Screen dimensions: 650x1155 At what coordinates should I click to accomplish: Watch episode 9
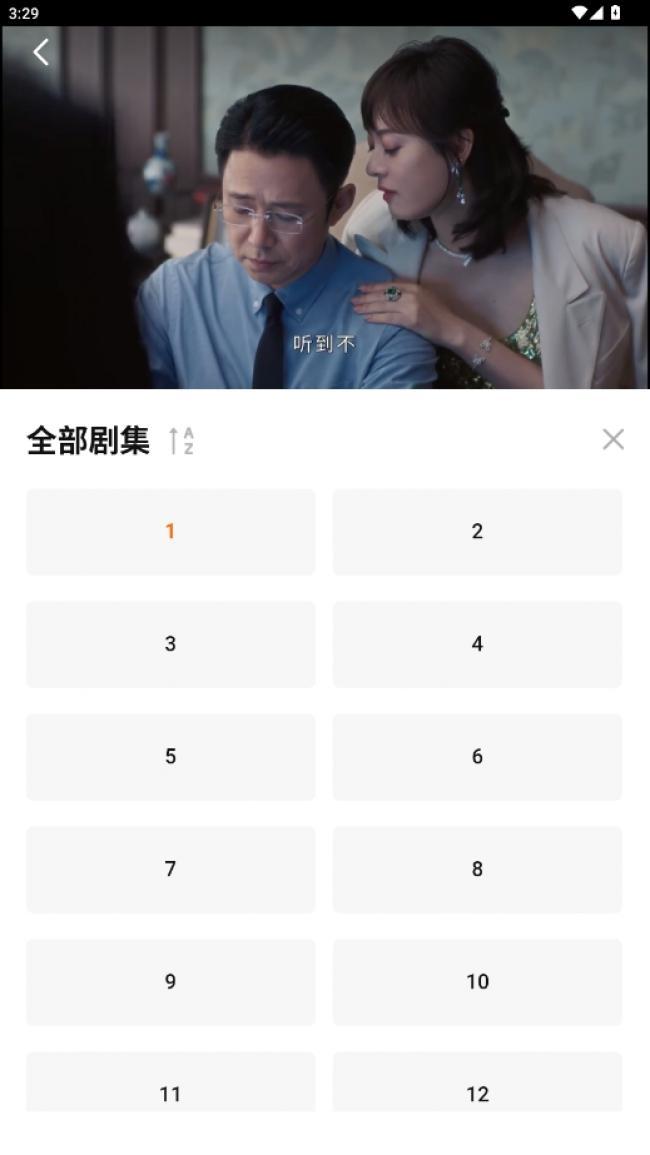click(170, 981)
